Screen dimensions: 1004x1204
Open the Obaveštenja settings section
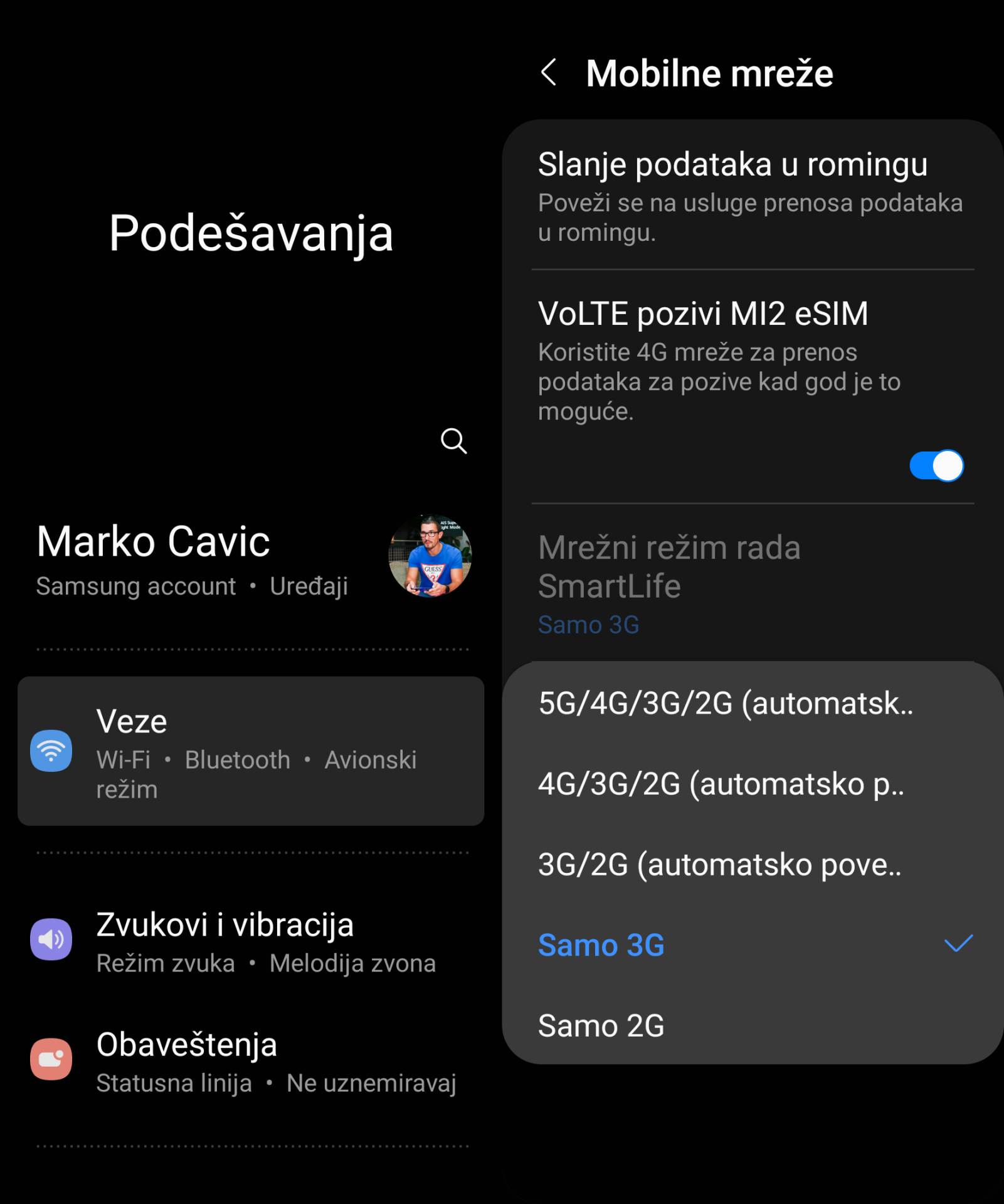251,1060
